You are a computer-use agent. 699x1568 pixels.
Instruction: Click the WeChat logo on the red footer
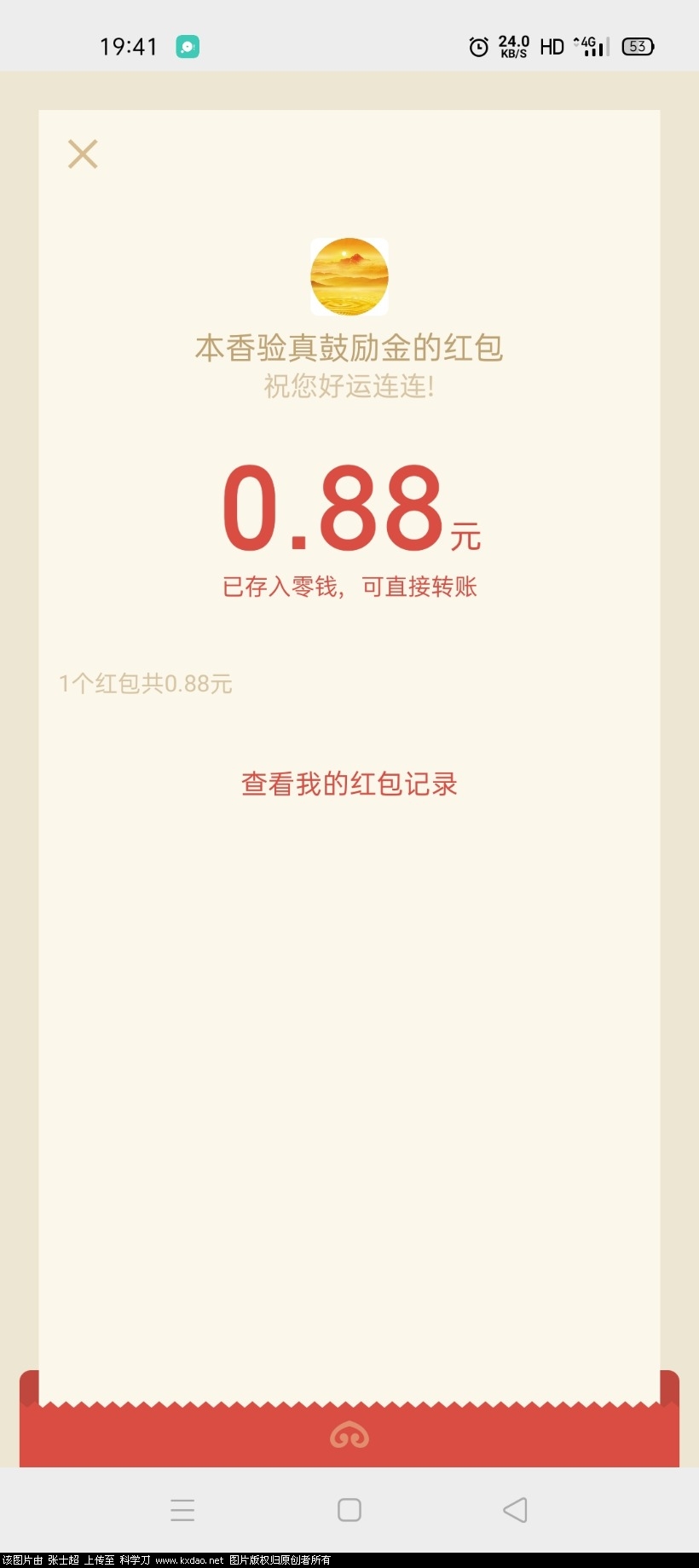pos(349,1436)
